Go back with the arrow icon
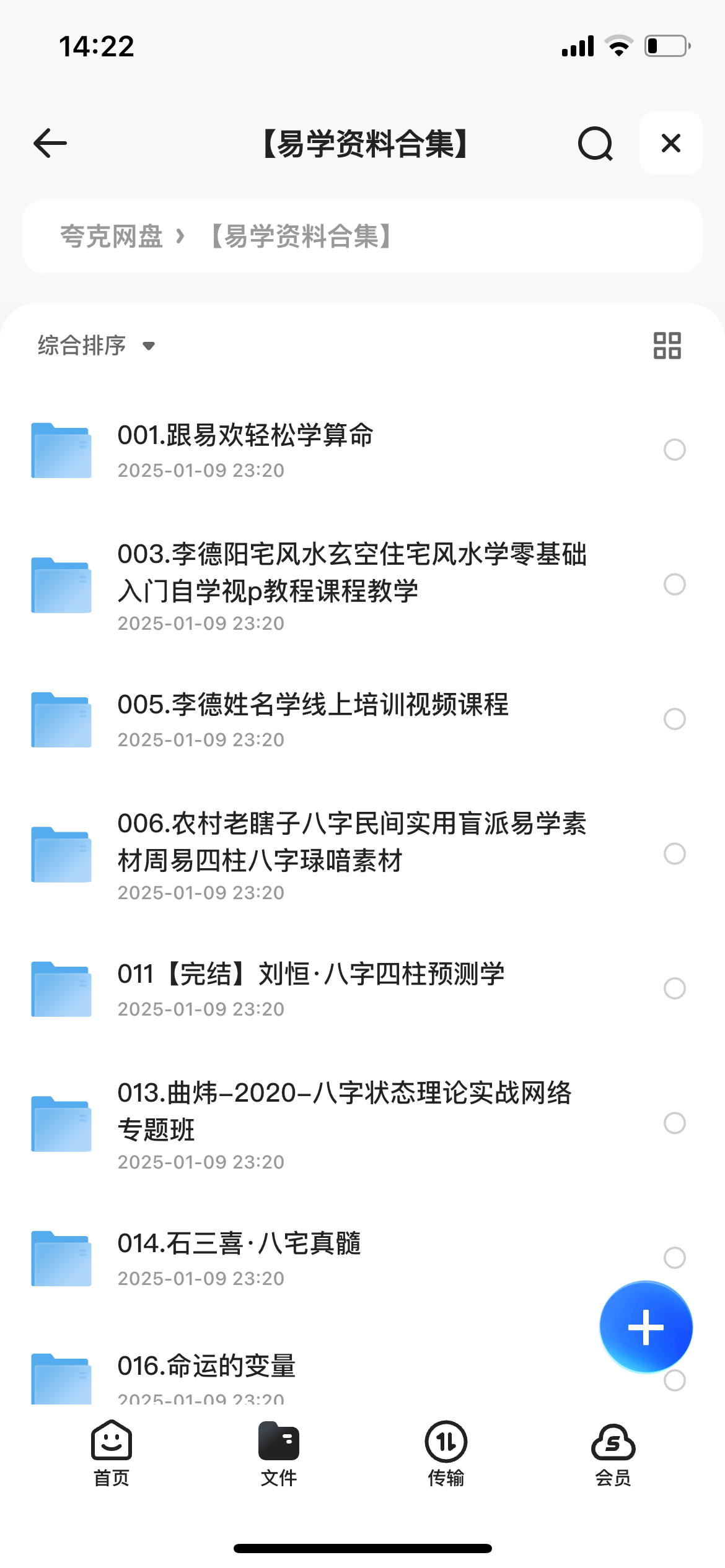The height and width of the screenshot is (1568, 725). (x=50, y=143)
